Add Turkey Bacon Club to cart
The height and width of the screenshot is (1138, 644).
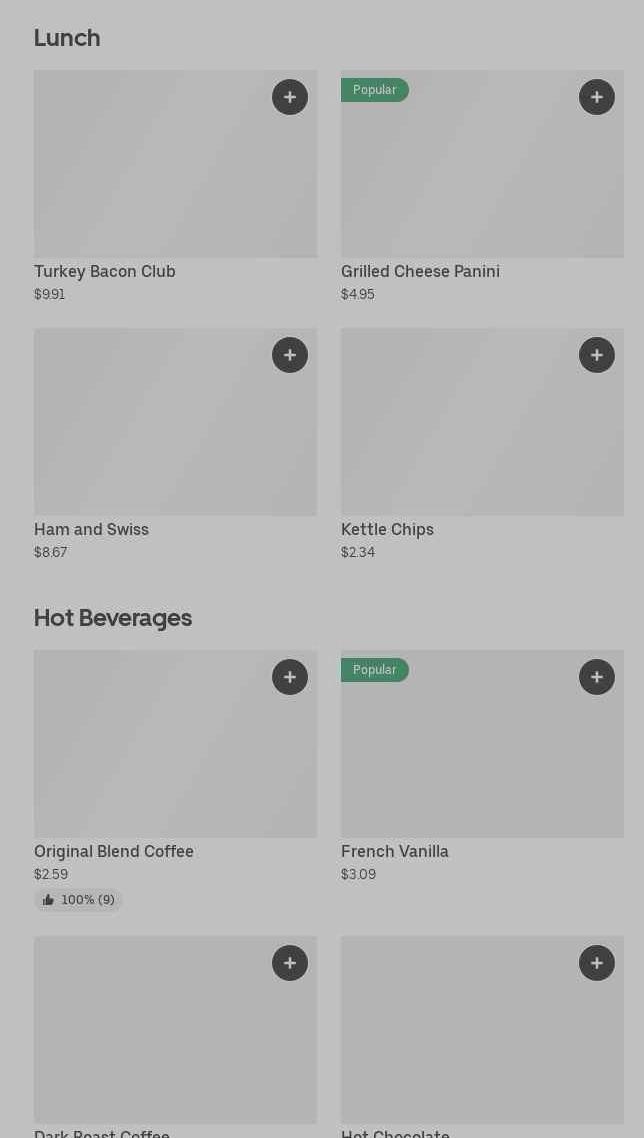(x=290, y=97)
